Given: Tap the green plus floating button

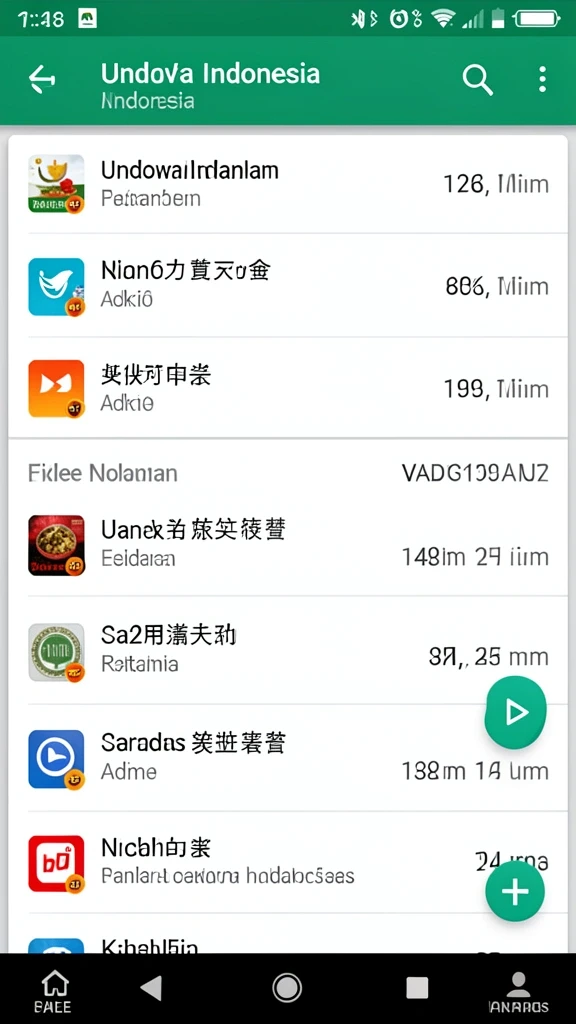Looking at the screenshot, I should pyautogui.click(x=515, y=891).
